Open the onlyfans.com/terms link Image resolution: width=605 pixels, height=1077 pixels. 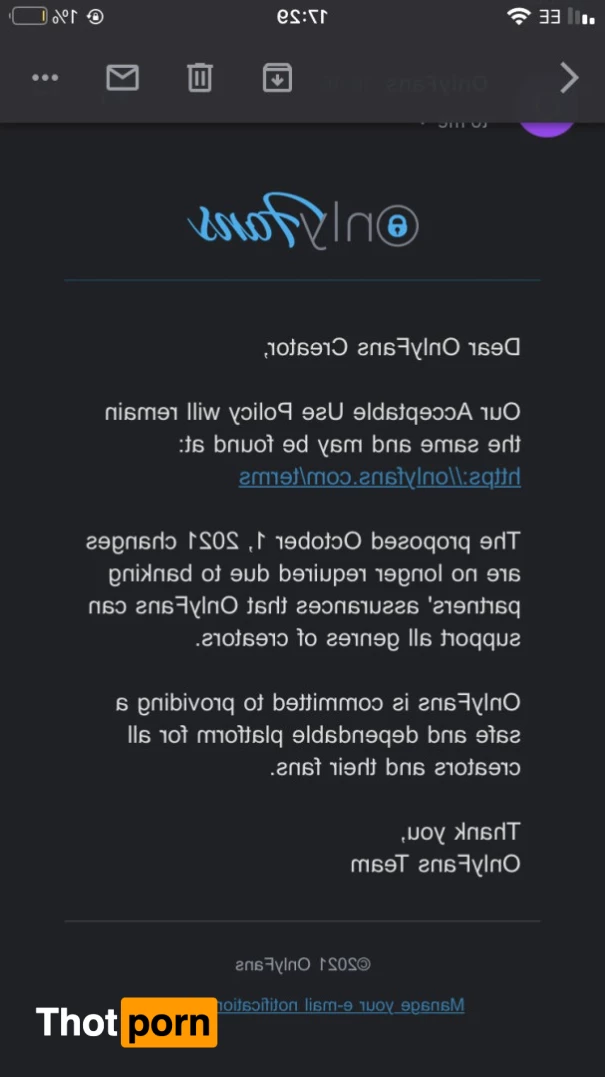(379, 478)
